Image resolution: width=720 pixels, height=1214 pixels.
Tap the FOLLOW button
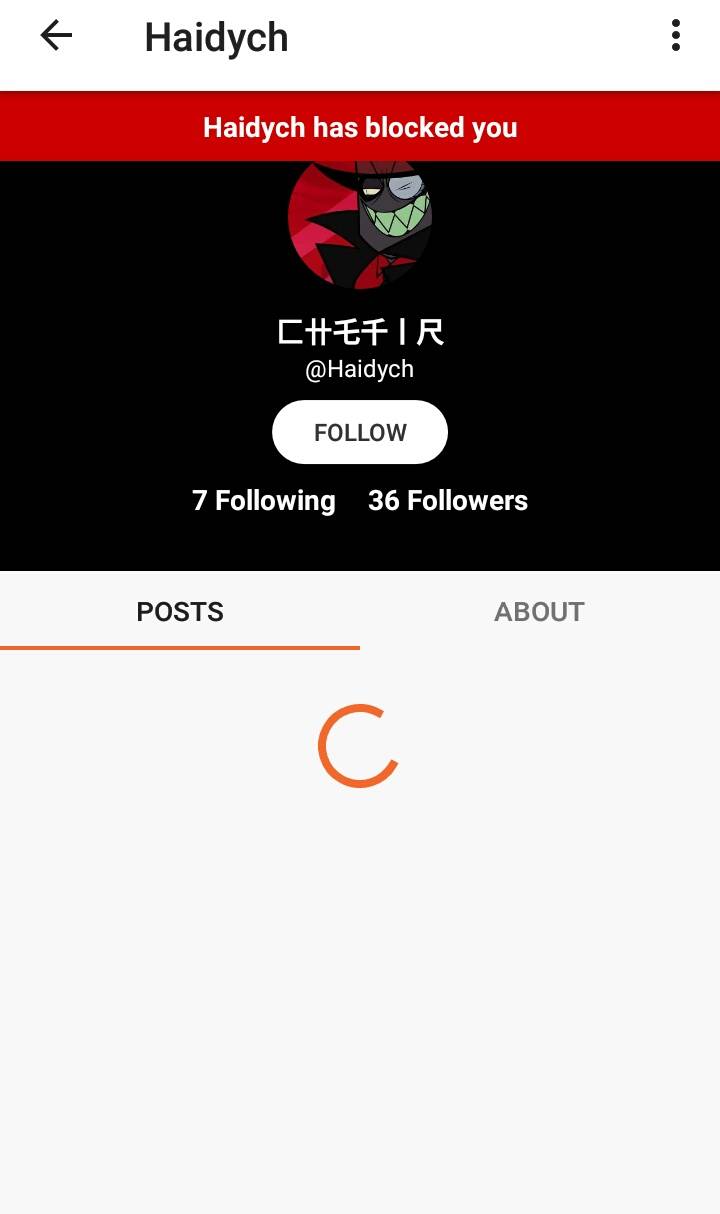(x=360, y=432)
